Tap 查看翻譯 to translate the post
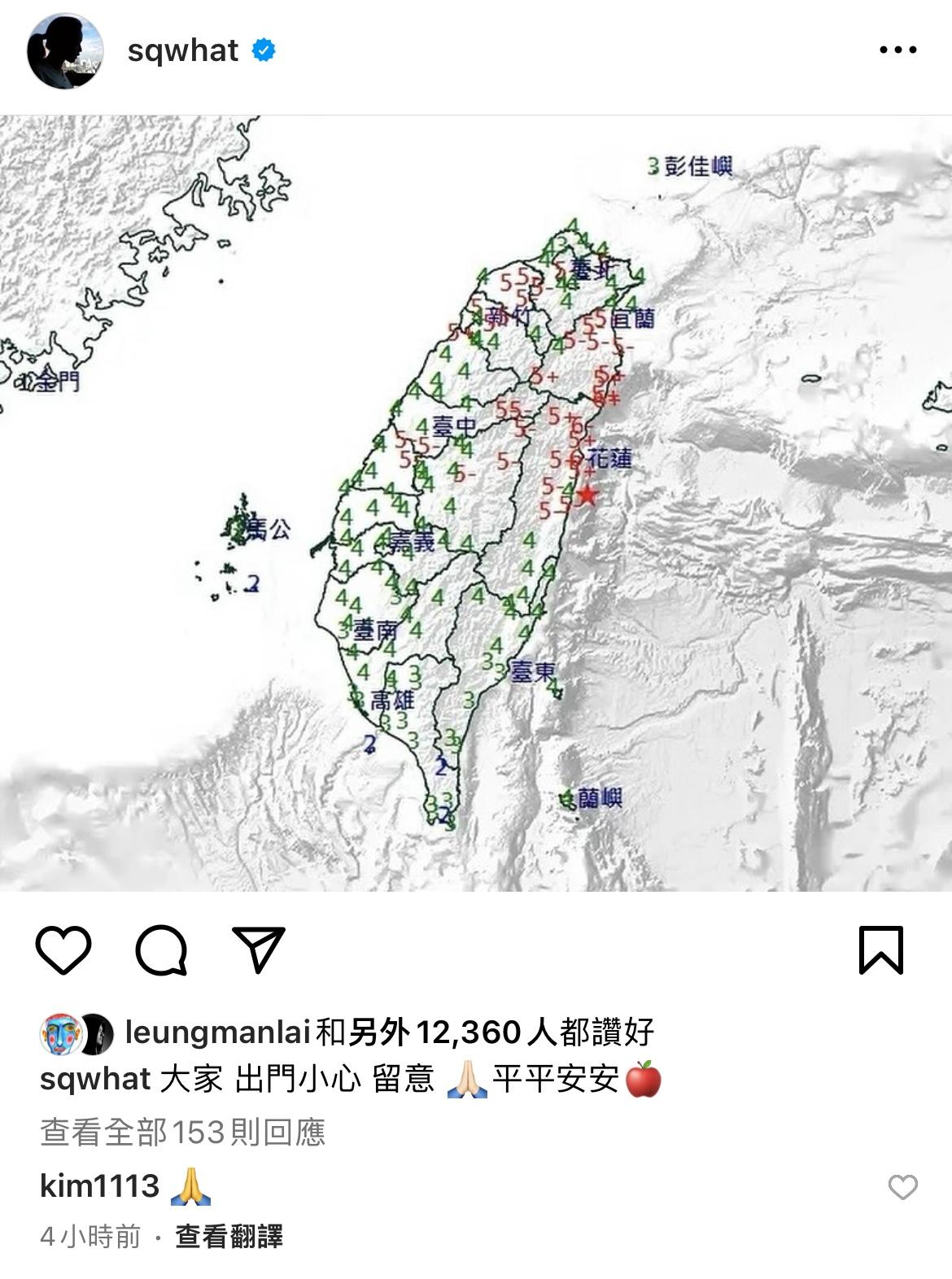The image size is (952, 1279). tap(229, 1237)
